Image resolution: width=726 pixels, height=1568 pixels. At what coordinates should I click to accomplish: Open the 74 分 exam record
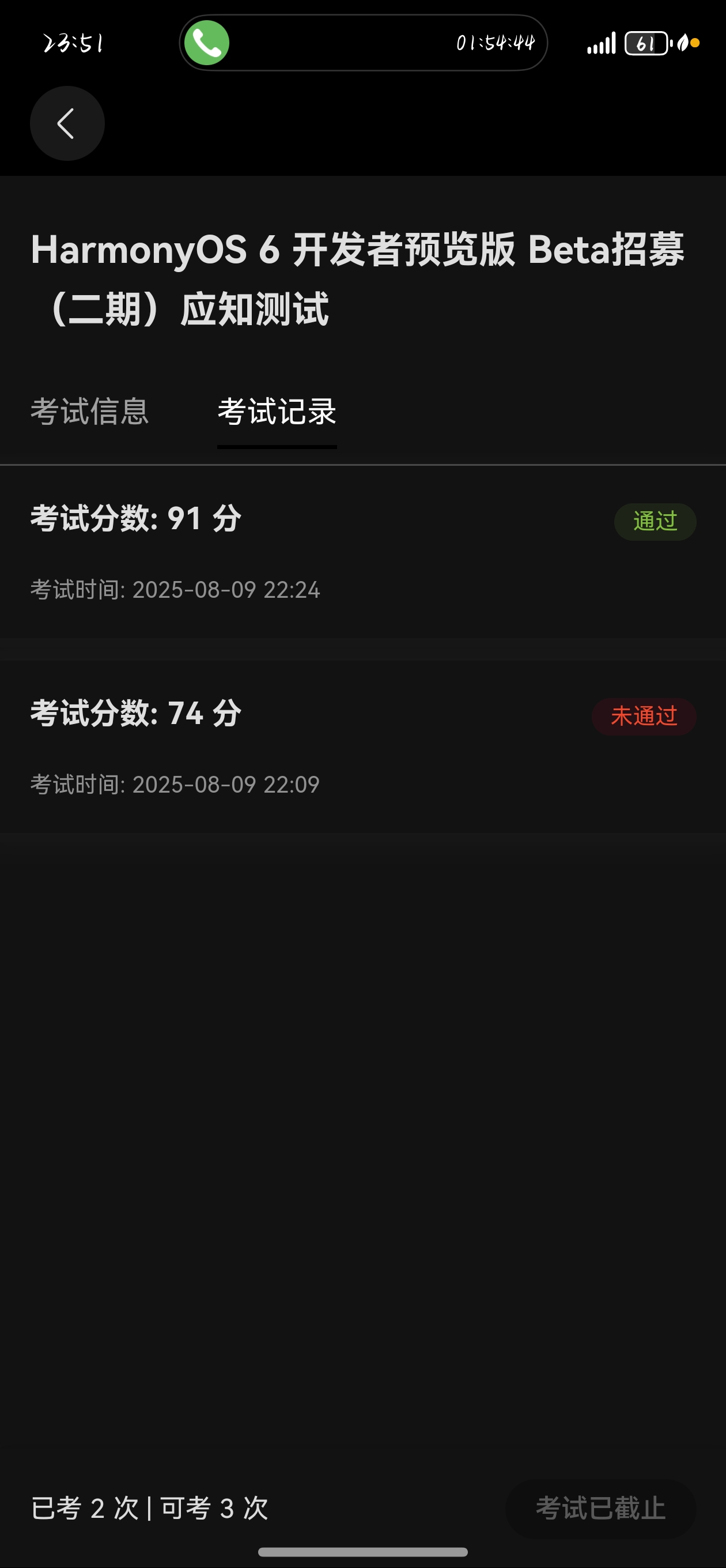[x=362, y=747]
